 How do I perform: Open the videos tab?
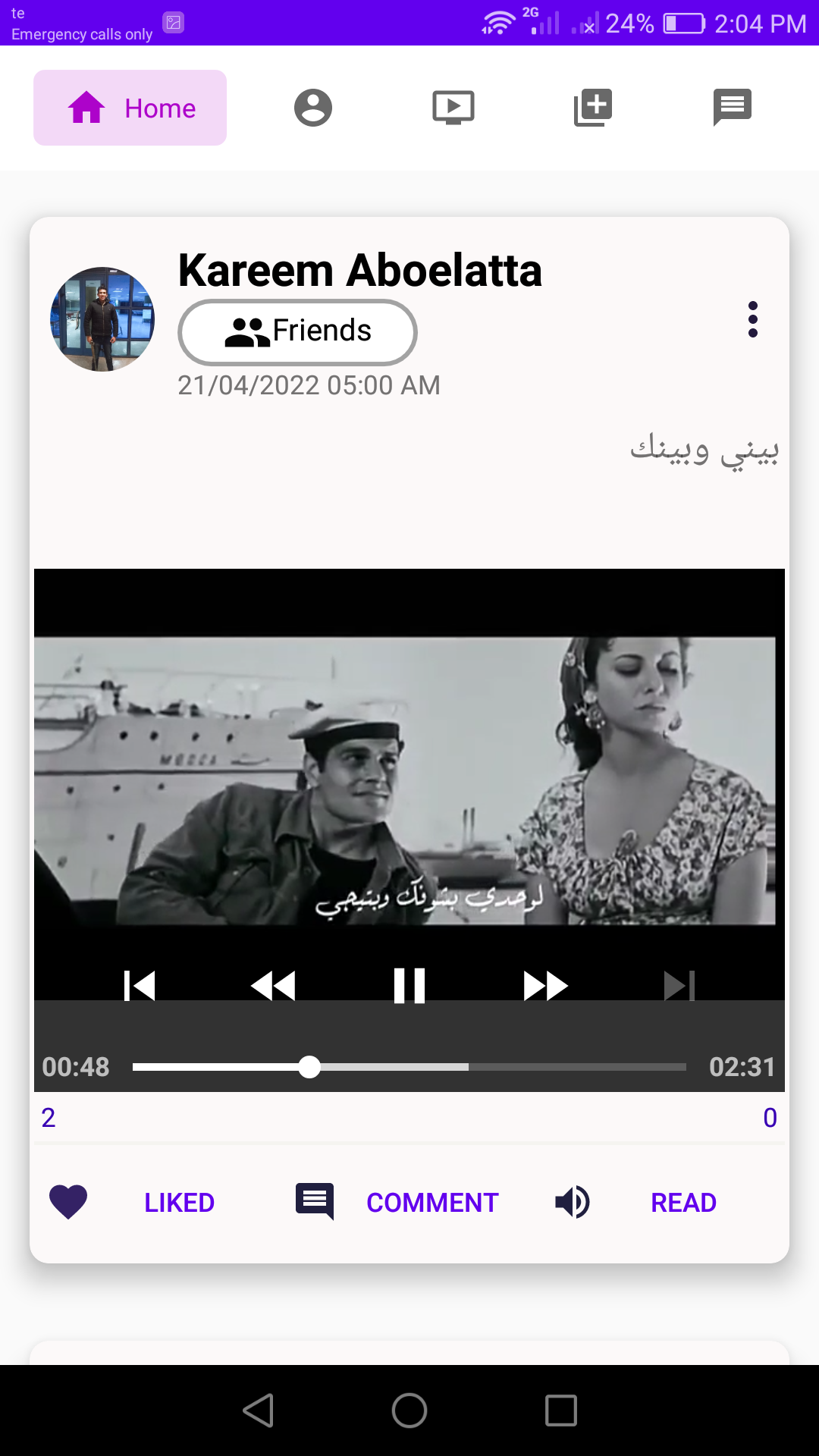453,108
